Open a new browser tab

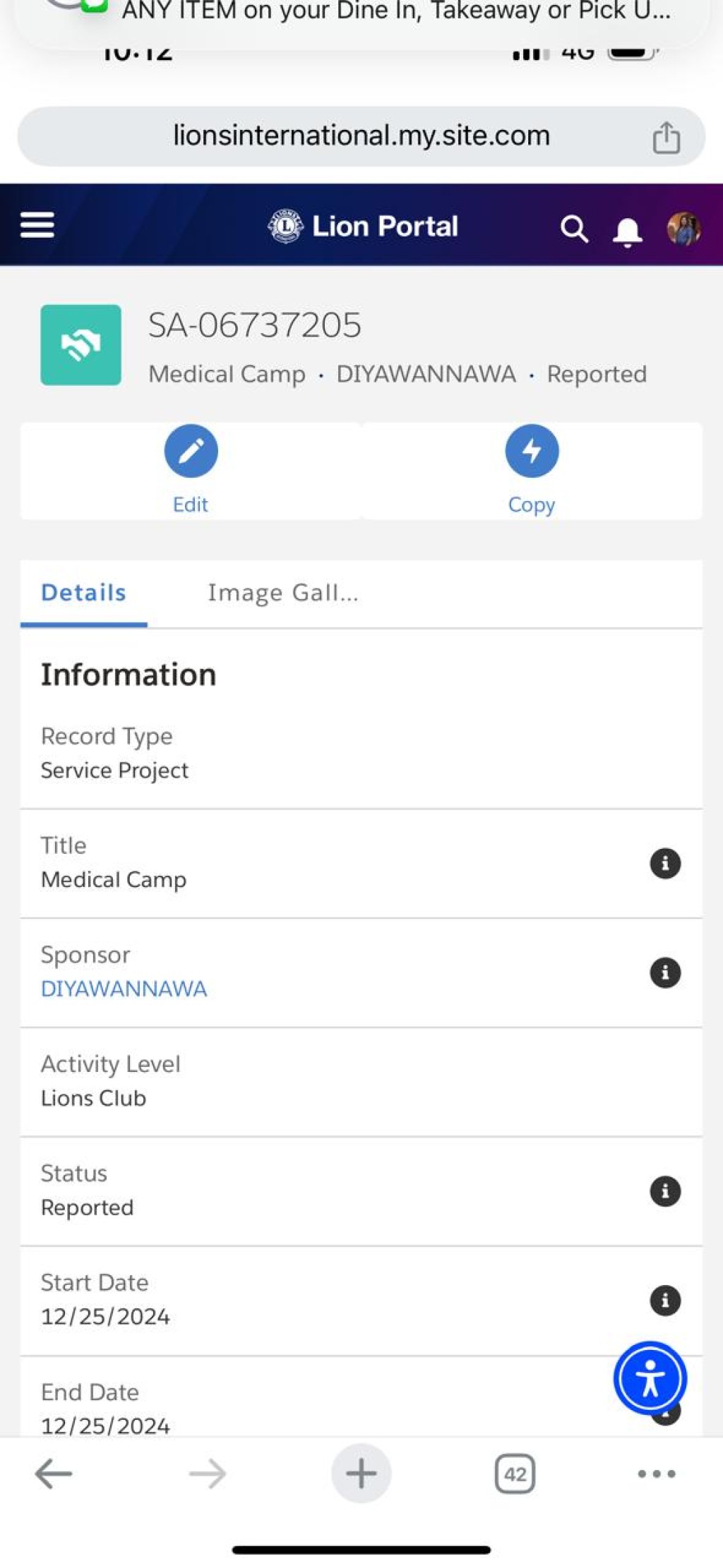(361, 1473)
